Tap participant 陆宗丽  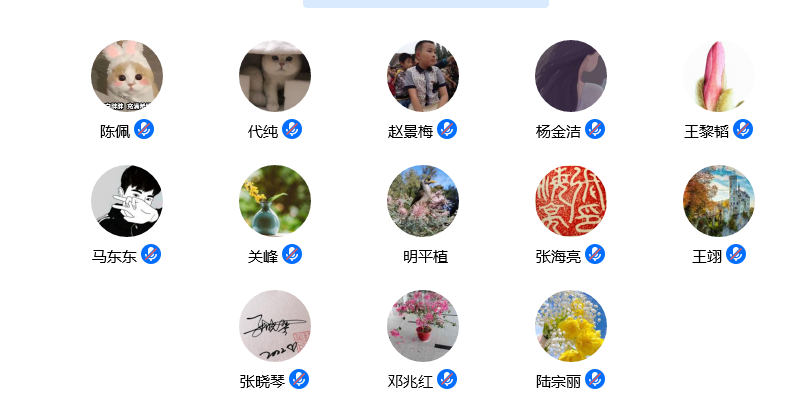(571, 326)
